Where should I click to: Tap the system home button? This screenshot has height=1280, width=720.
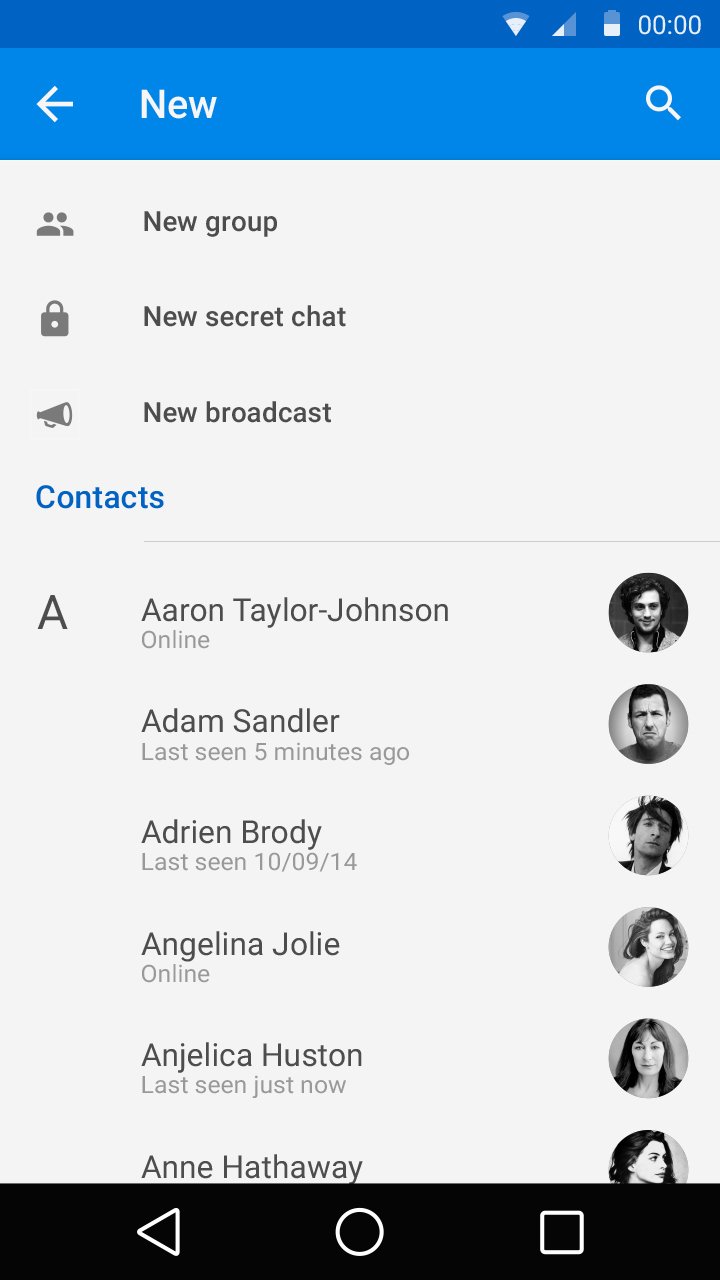[x=360, y=1232]
